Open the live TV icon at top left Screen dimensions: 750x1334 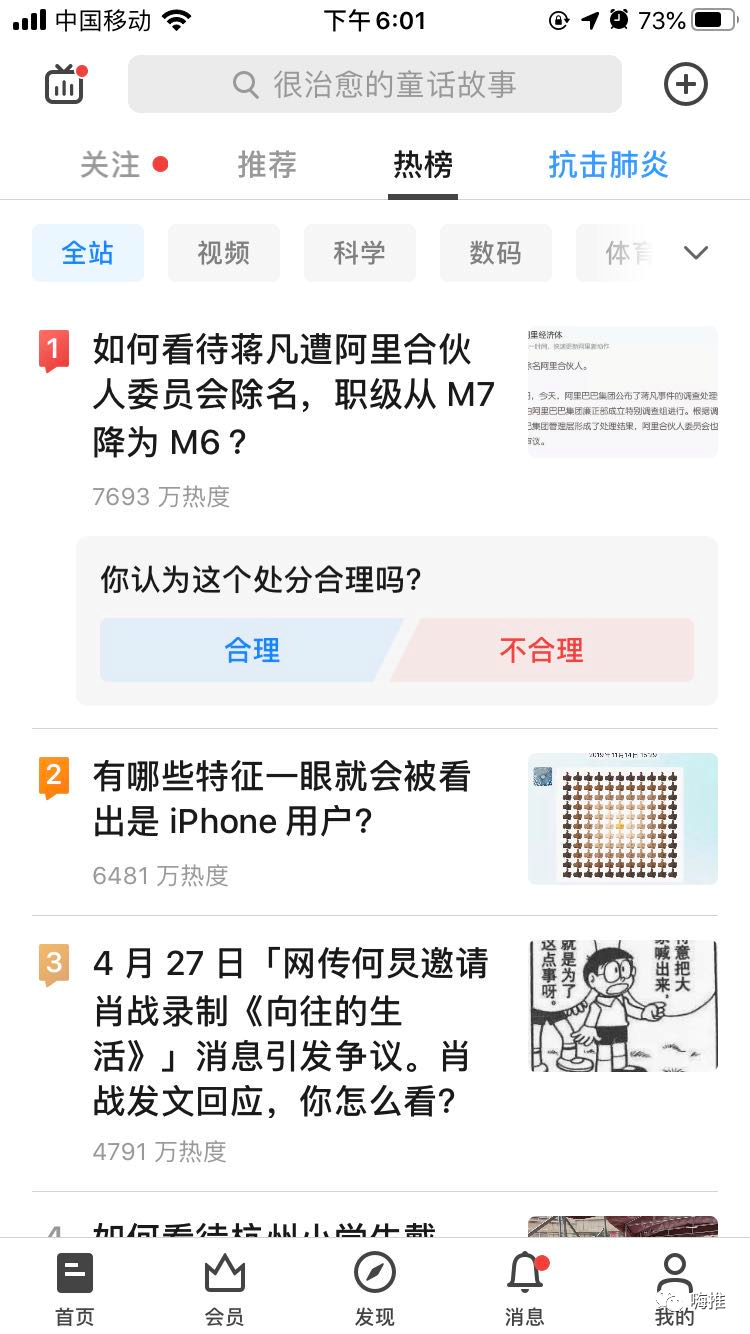[65, 85]
